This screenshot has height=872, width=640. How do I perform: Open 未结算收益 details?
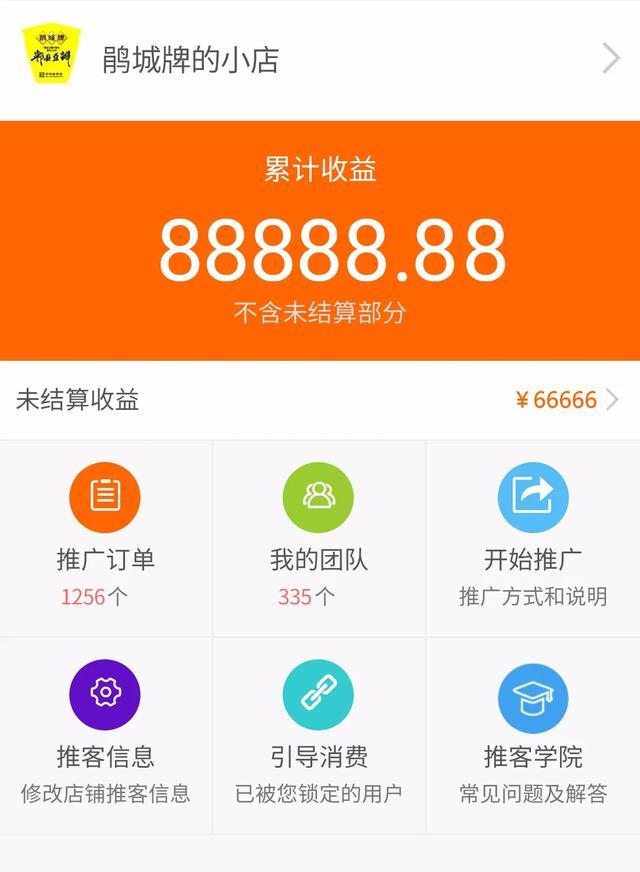[320, 400]
